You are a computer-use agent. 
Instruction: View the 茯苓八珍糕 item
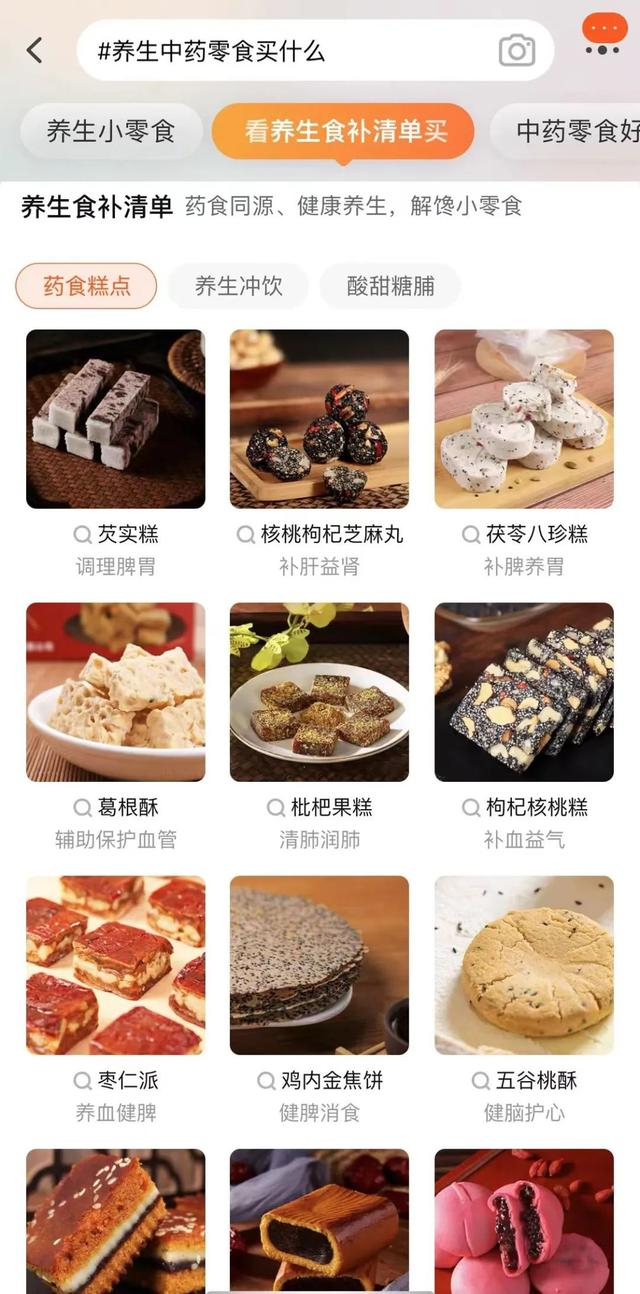coord(524,420)
